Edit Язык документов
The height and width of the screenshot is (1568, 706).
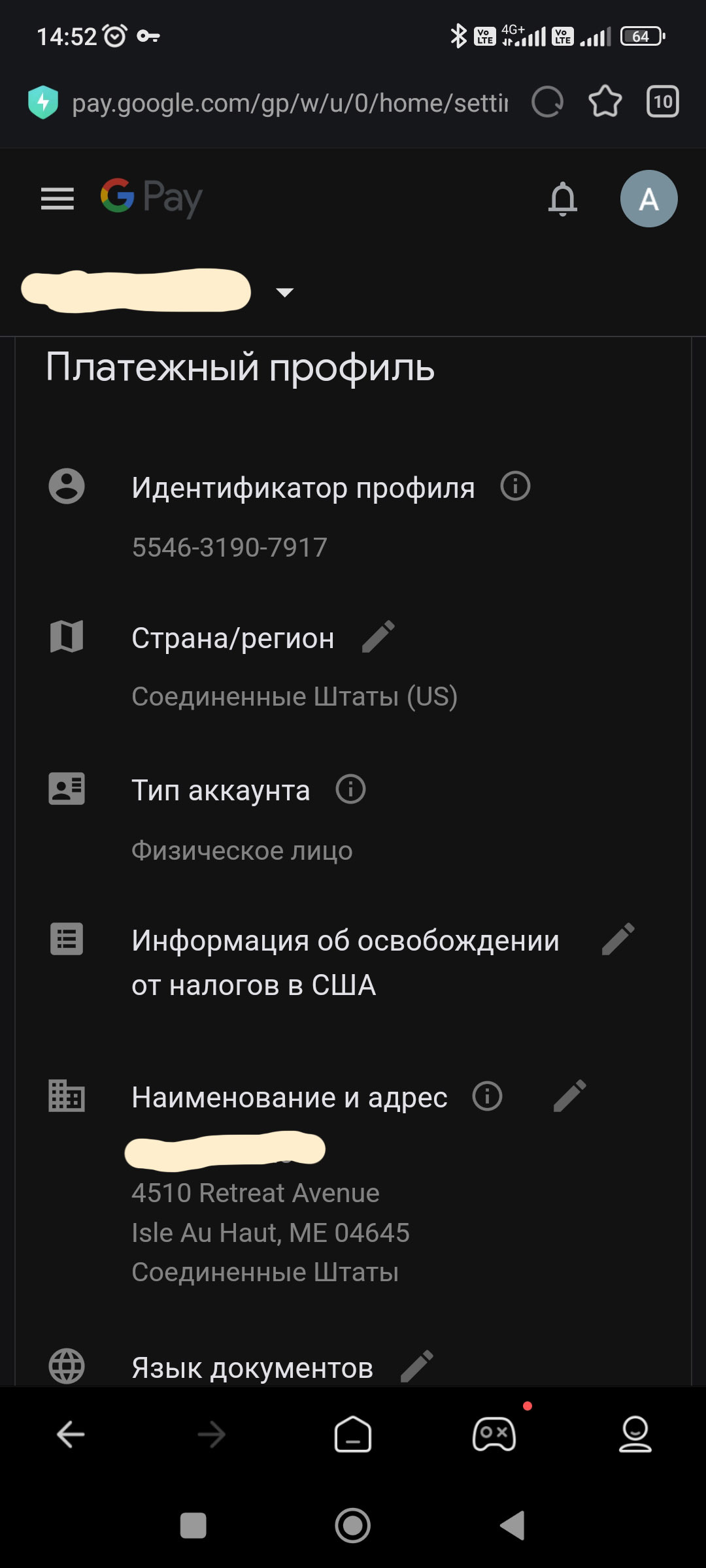coord(416,1366)
